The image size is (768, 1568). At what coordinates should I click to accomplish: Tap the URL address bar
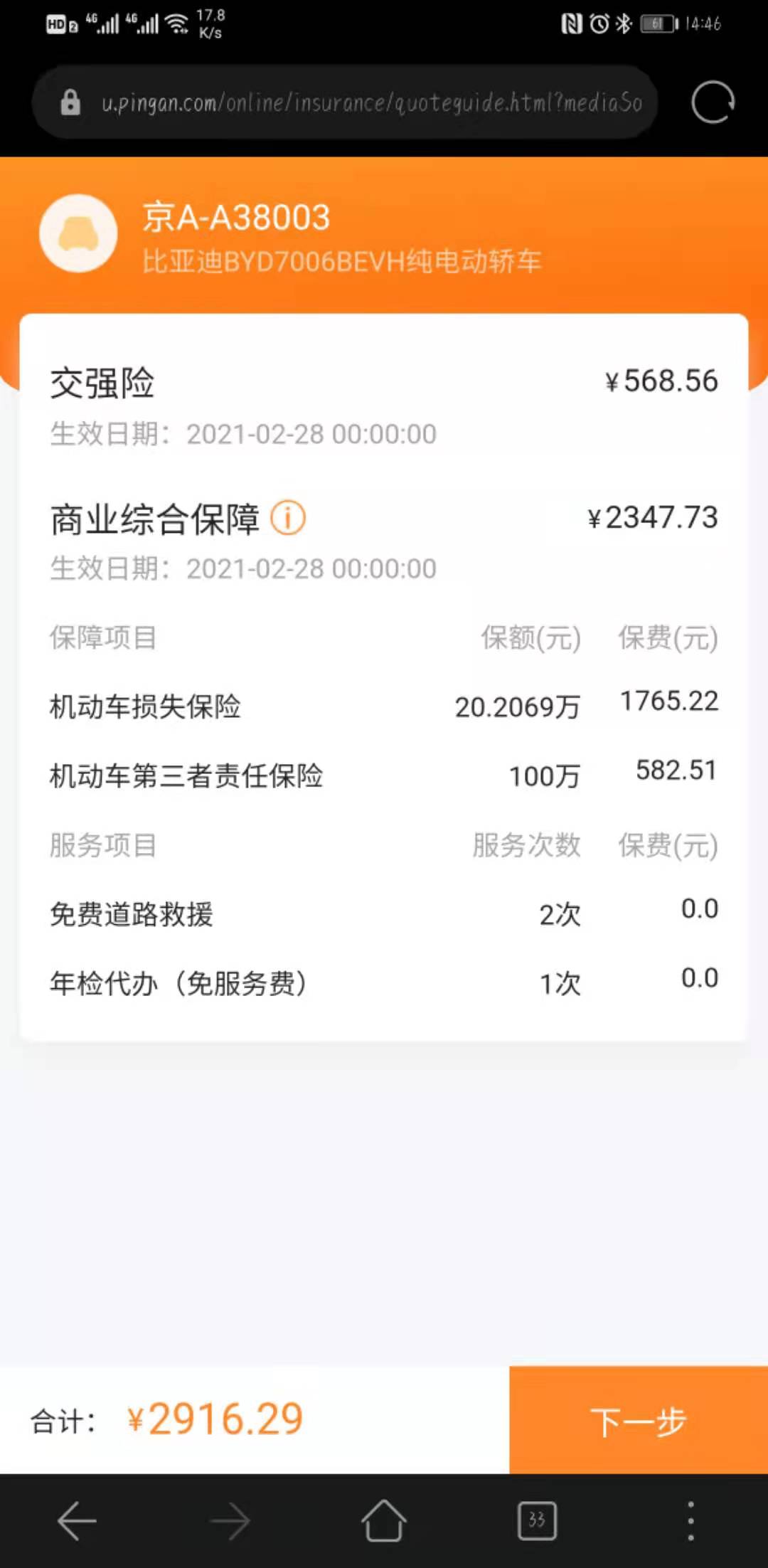click(370, 102)
